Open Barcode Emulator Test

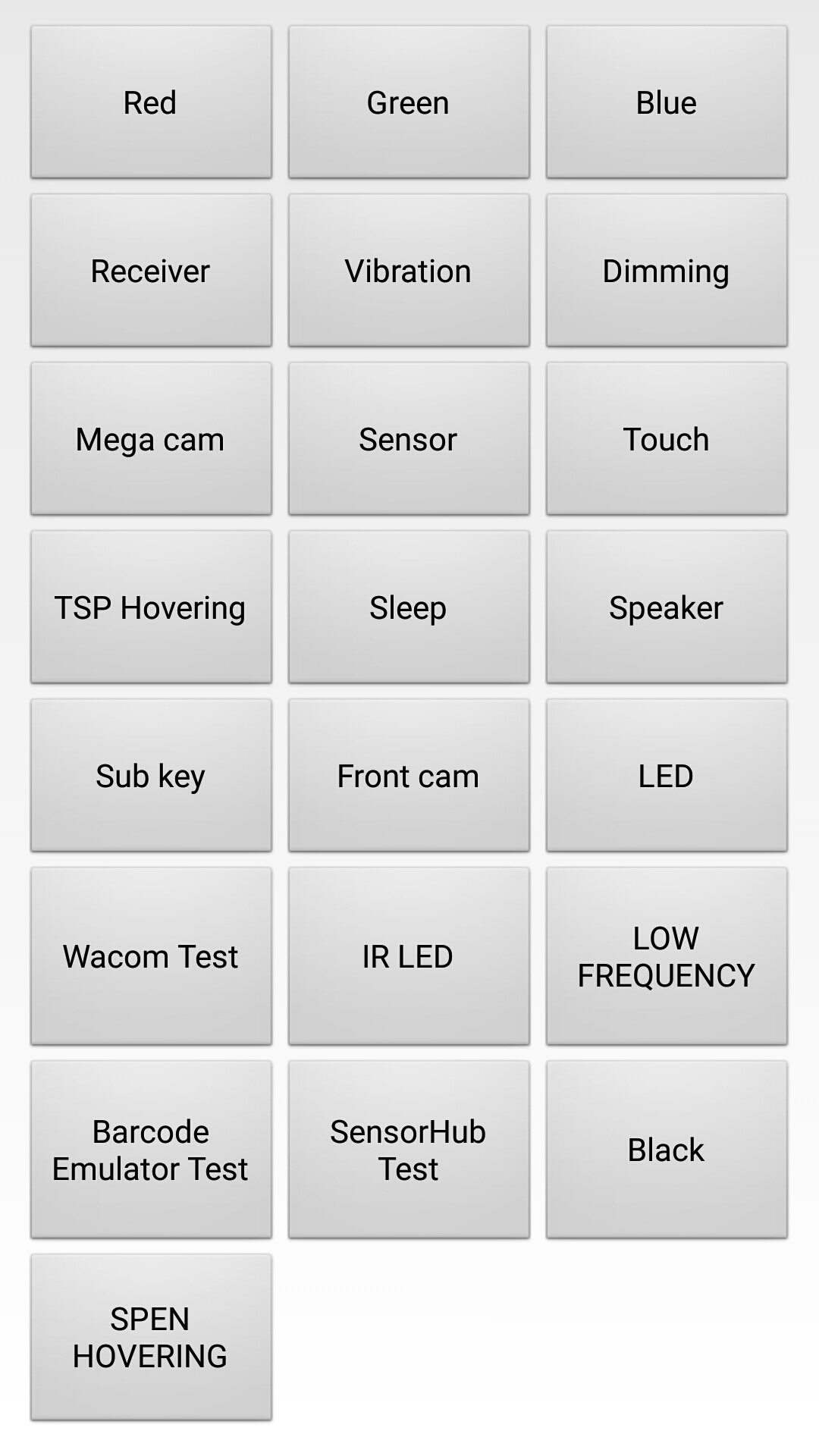[x=151, y=1150]
